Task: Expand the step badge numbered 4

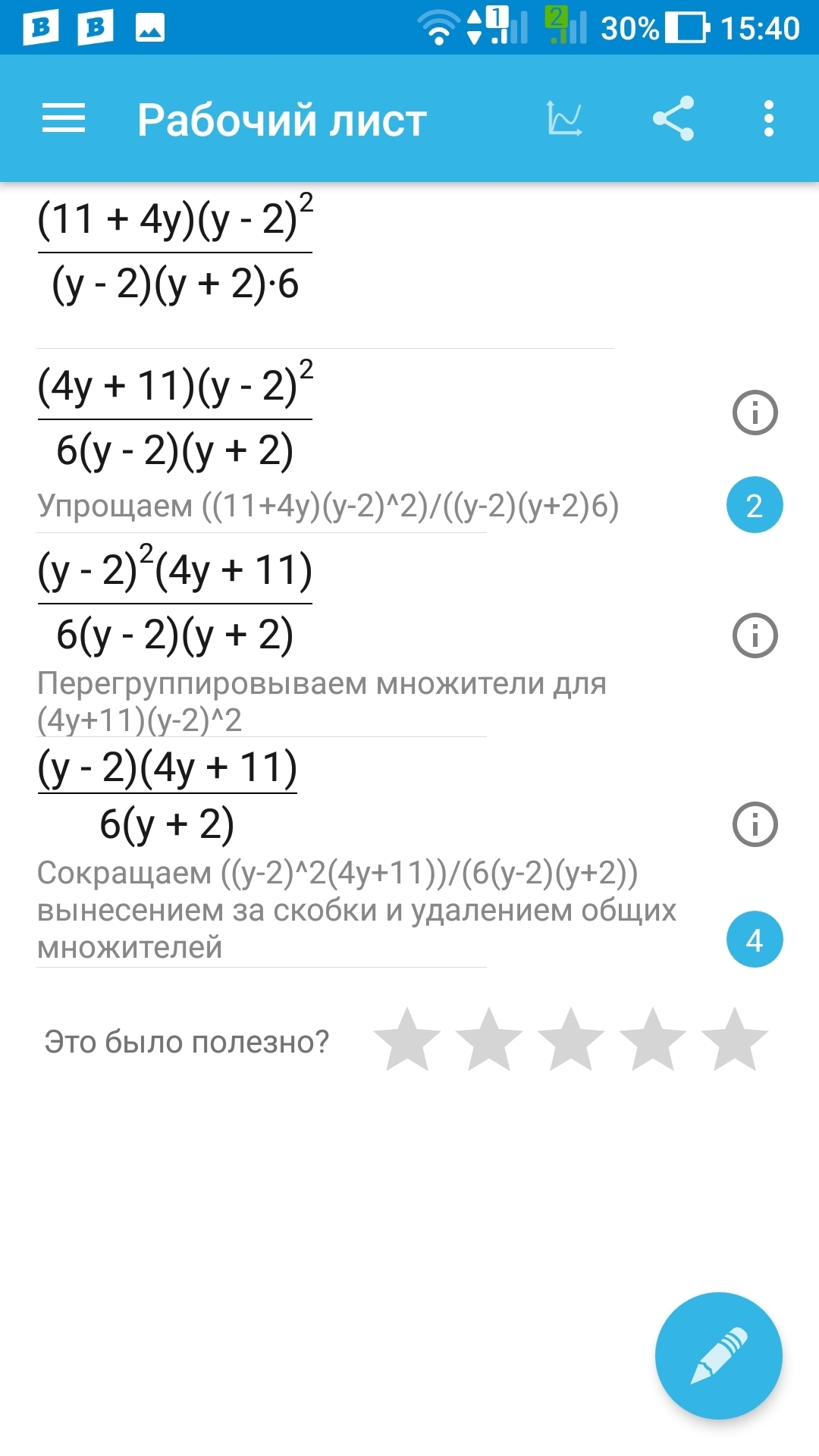Action: click(x=755, y=940)
